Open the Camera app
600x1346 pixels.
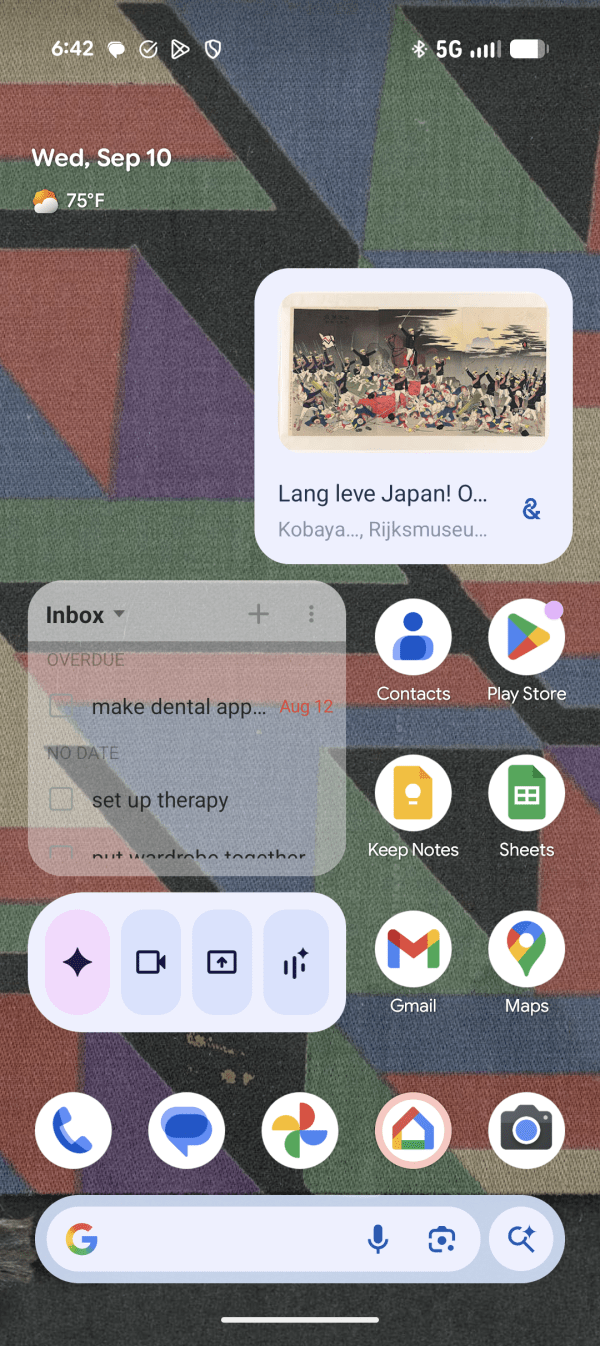(x=526, y=1131)
